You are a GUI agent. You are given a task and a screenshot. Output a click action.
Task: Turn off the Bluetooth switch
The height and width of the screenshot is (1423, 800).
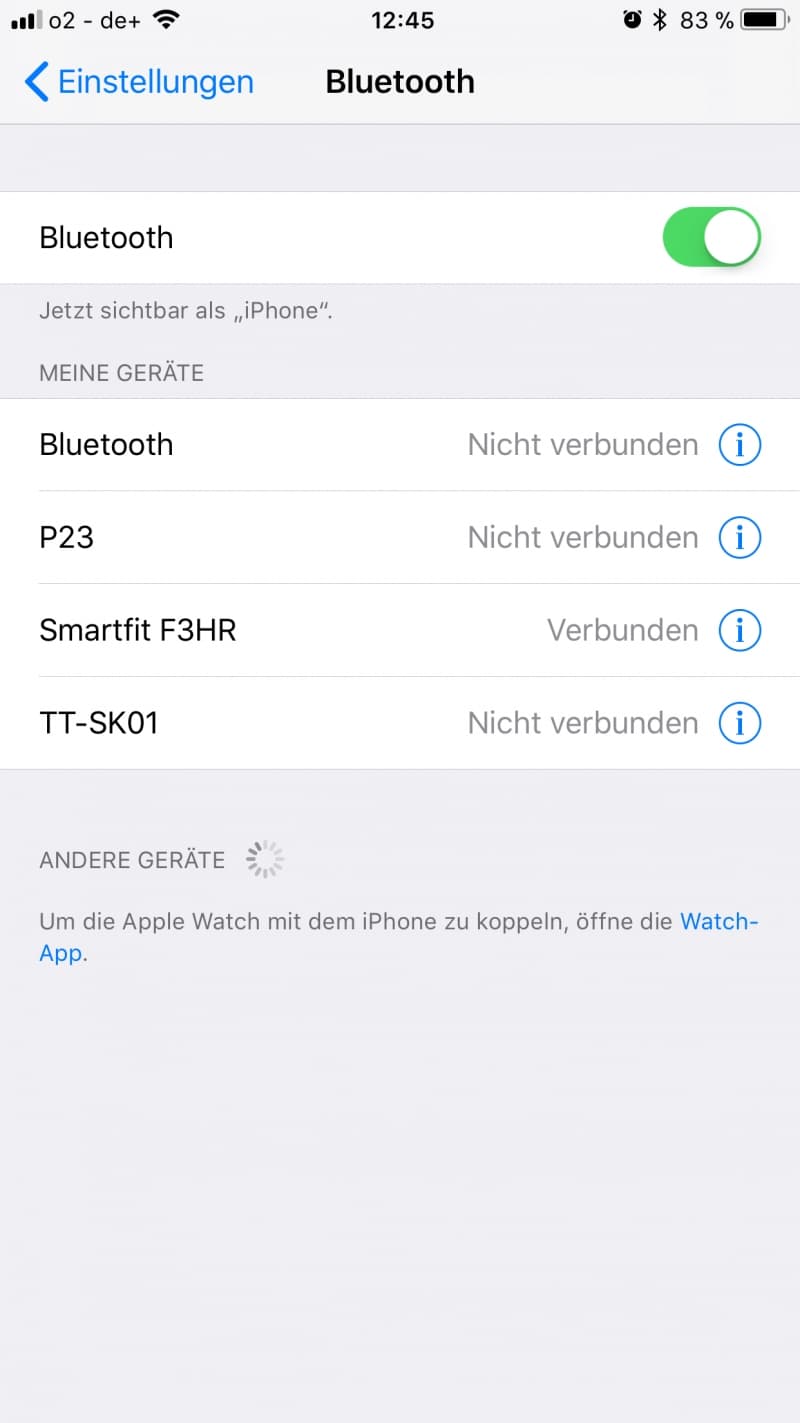click(x=712, y=237)
